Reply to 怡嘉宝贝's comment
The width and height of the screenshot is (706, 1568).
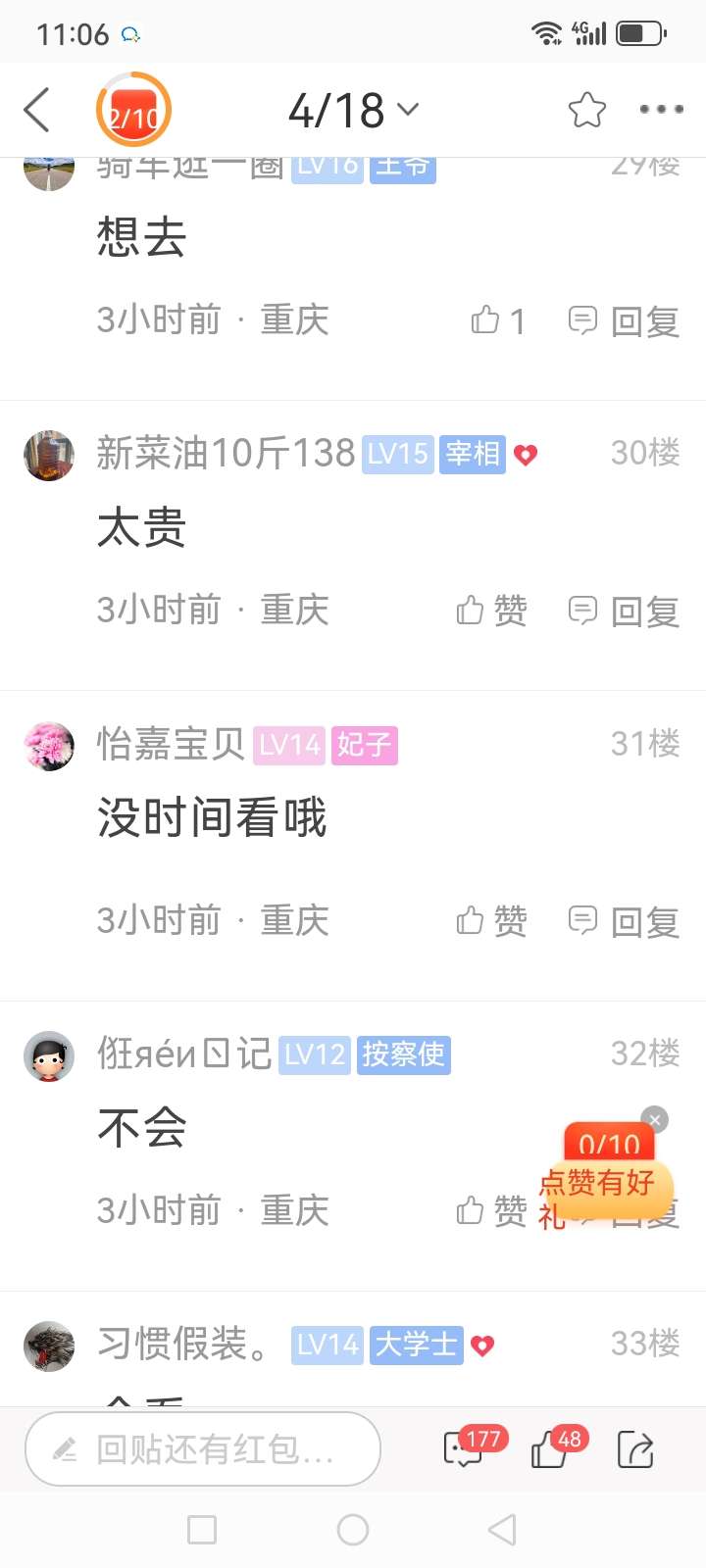point(625,920)
